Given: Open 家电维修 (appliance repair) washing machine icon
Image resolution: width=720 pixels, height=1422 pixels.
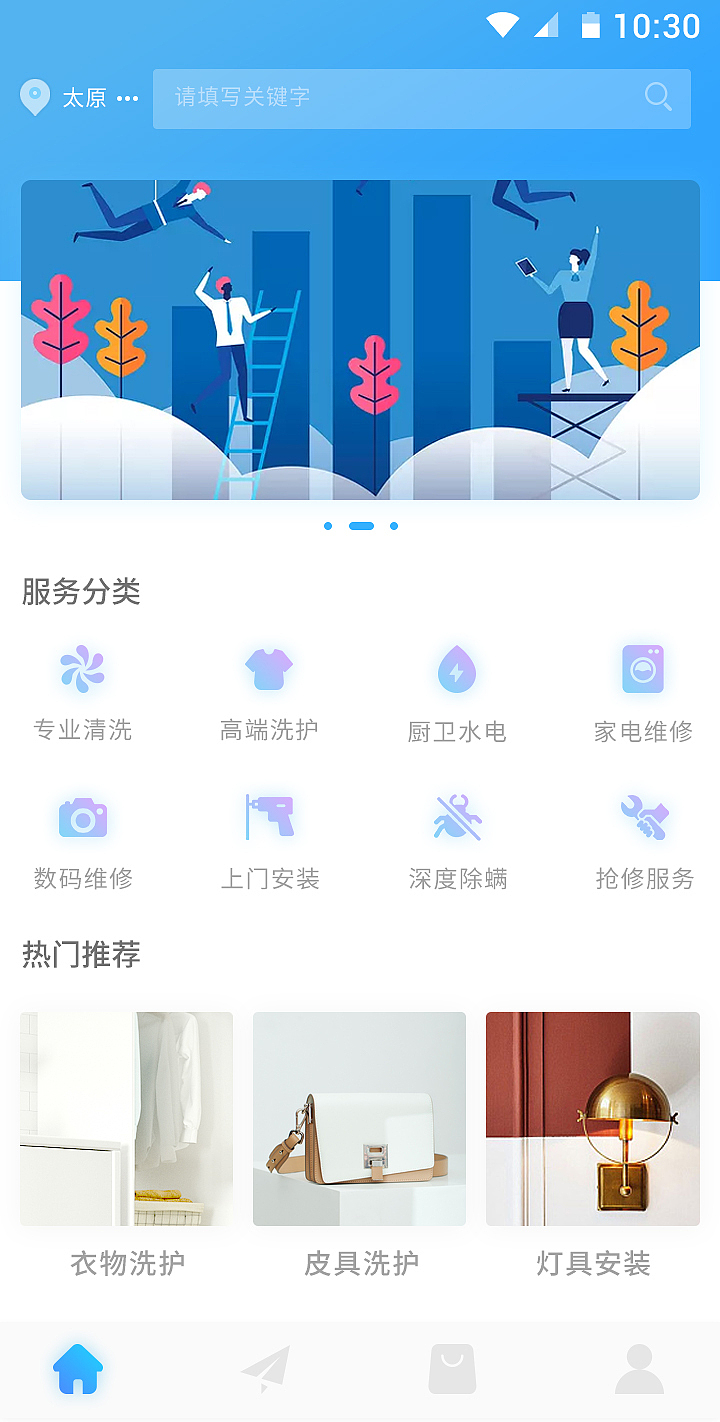Looking at the screenshot, I should (x=643, y=668).
